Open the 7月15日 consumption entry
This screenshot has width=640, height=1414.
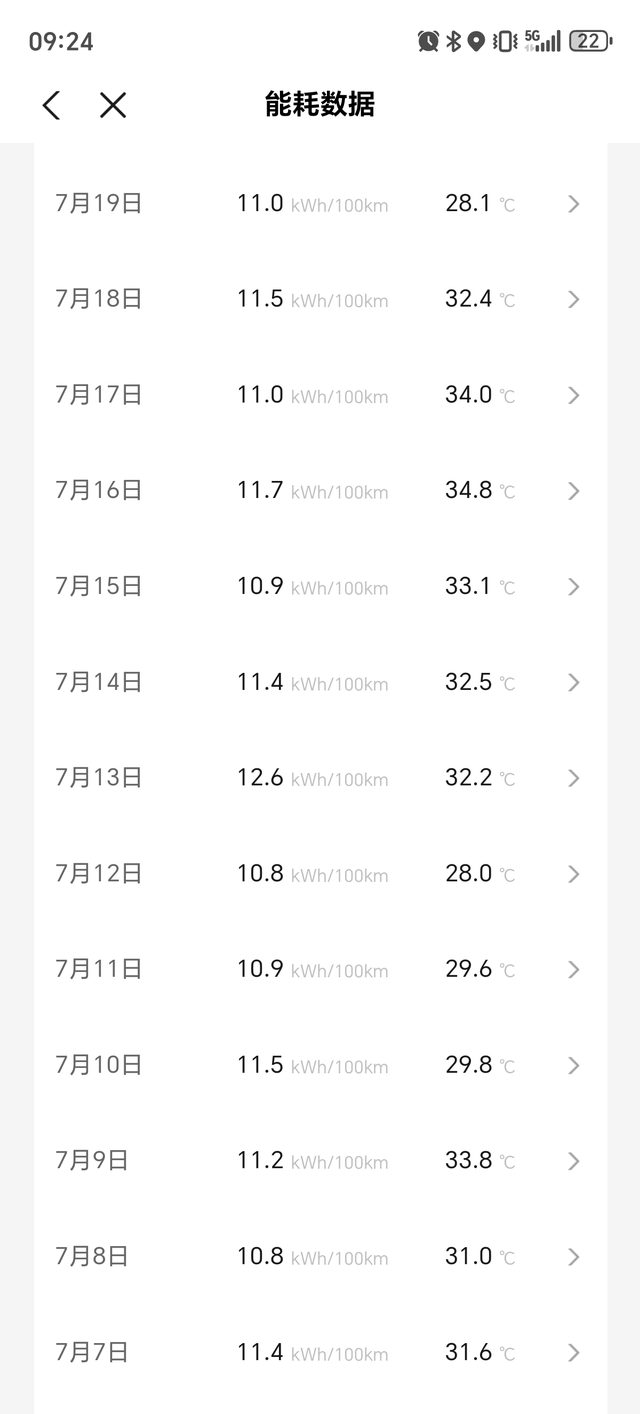click(320, 586)
